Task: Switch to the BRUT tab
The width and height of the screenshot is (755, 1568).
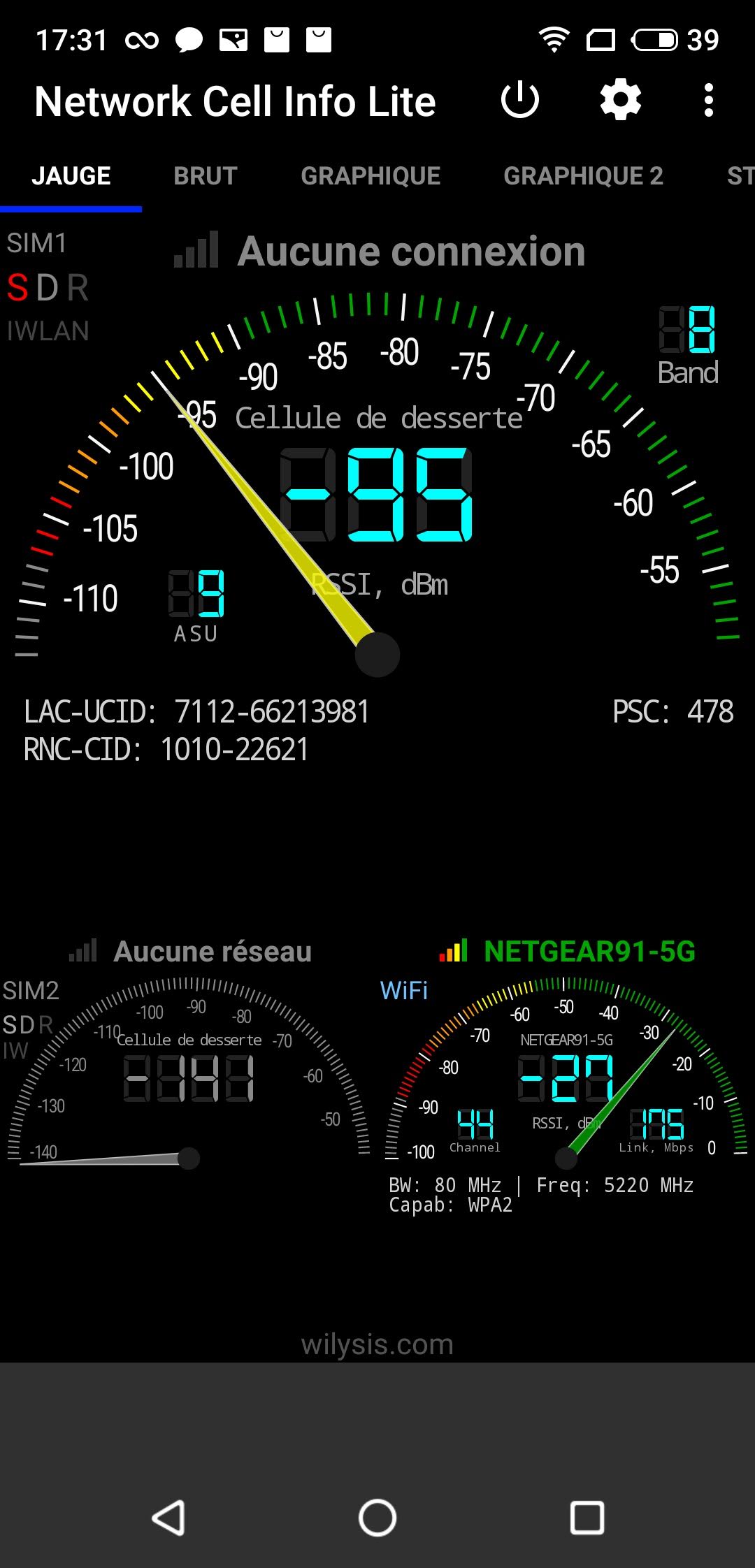Action: tap(206, 176)
